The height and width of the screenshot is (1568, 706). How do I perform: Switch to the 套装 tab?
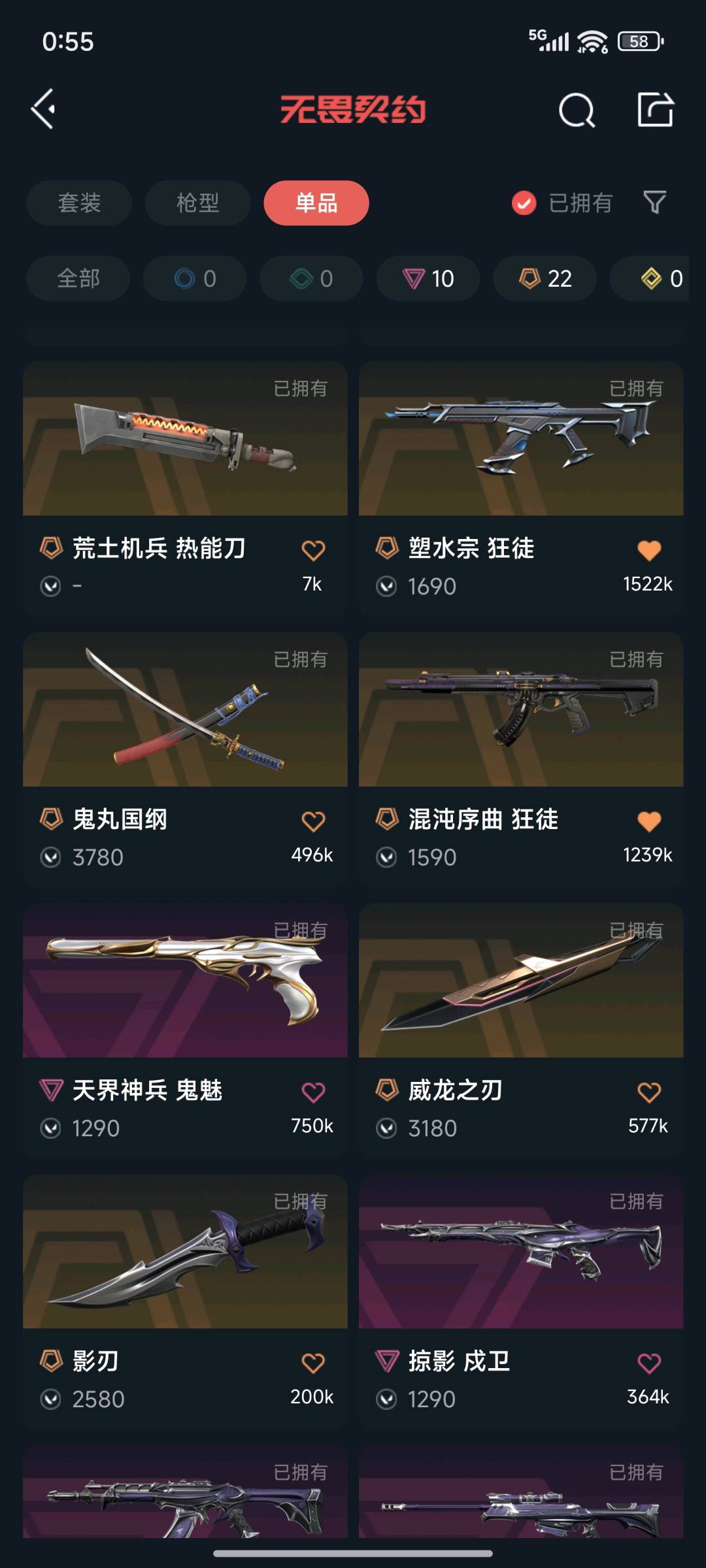[79, 203]
